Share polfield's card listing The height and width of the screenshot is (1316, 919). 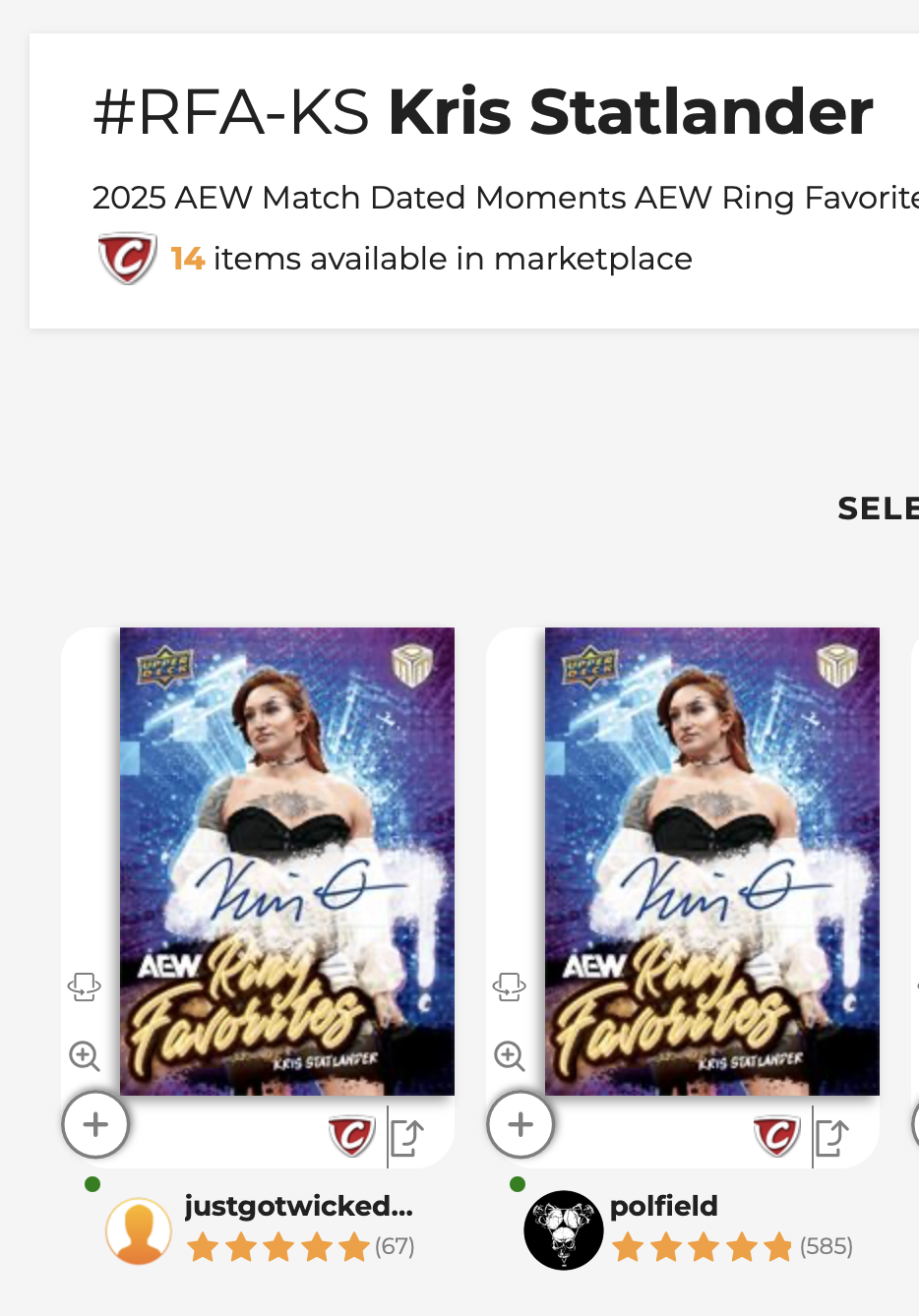coord(832,1138)
